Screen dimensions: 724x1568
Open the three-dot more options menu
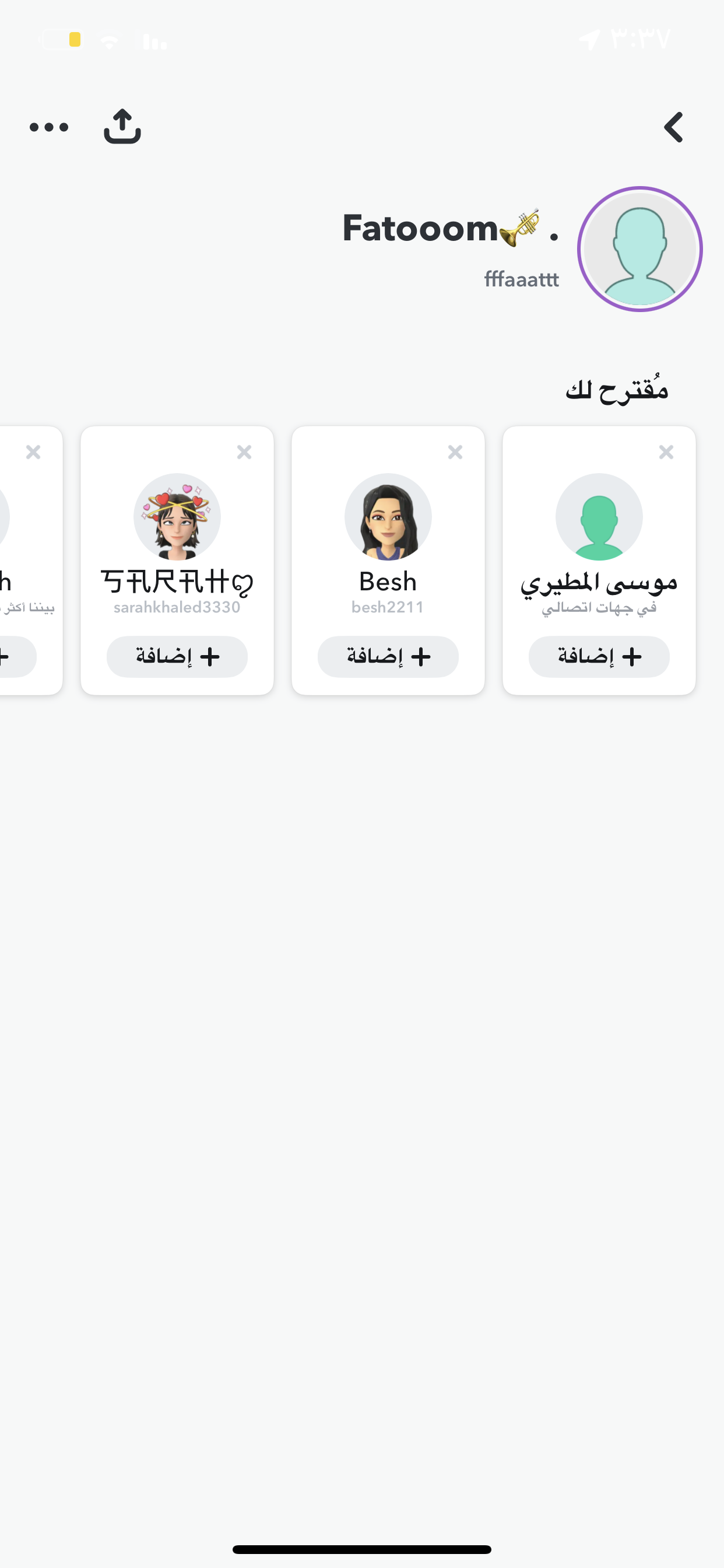48,127
